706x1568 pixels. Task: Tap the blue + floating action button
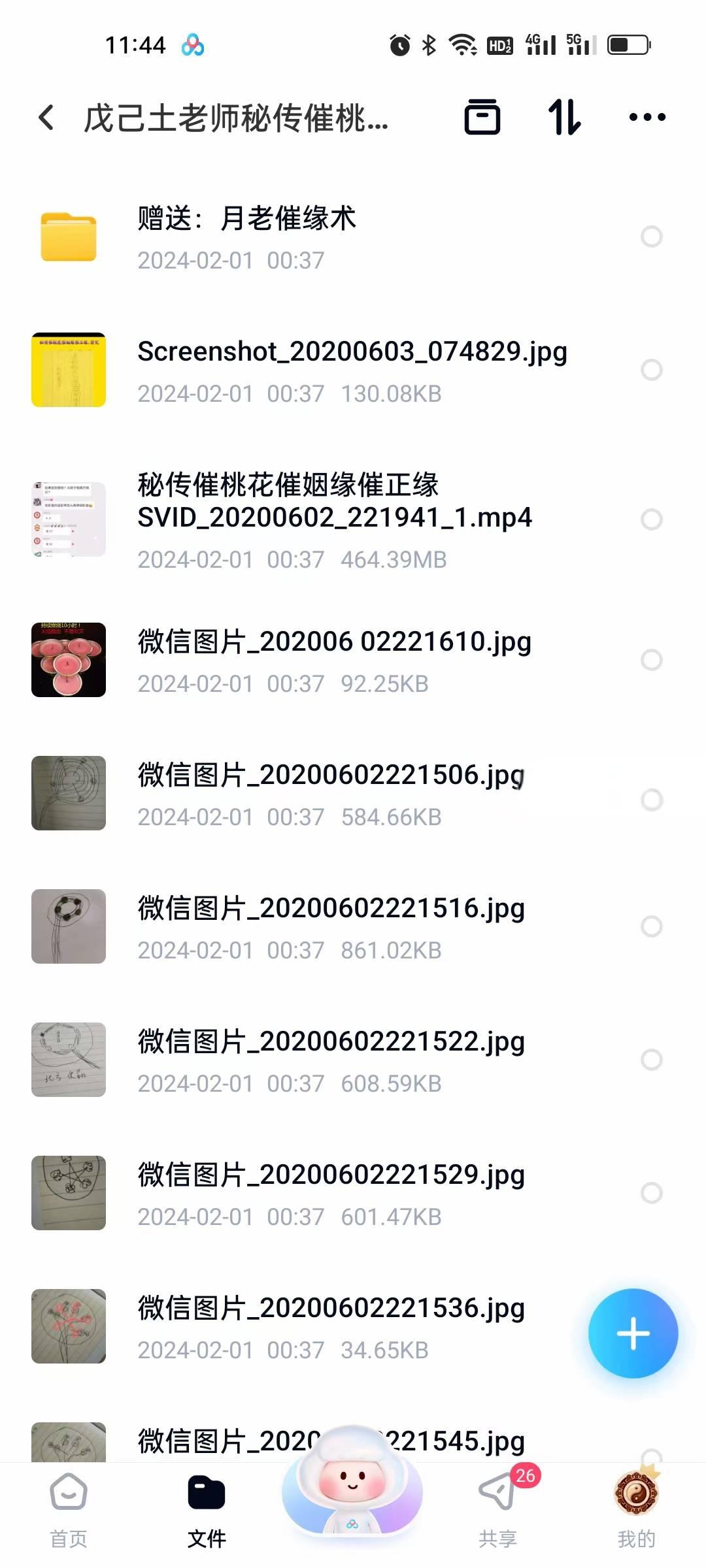click(x=633, y=1333)
